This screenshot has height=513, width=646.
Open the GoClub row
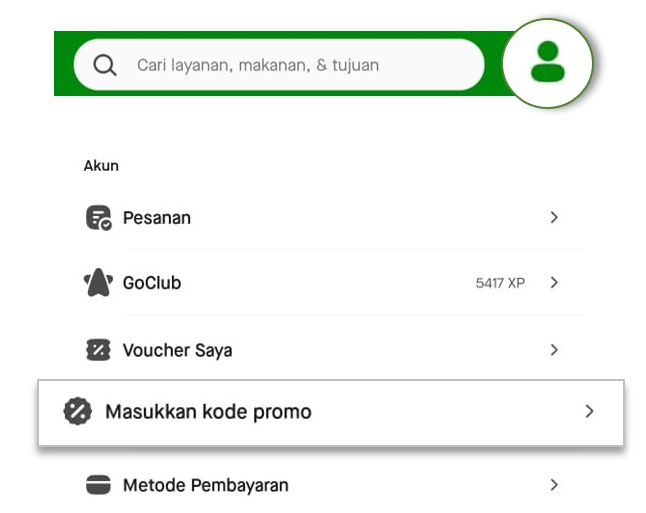tap(320, 283)
